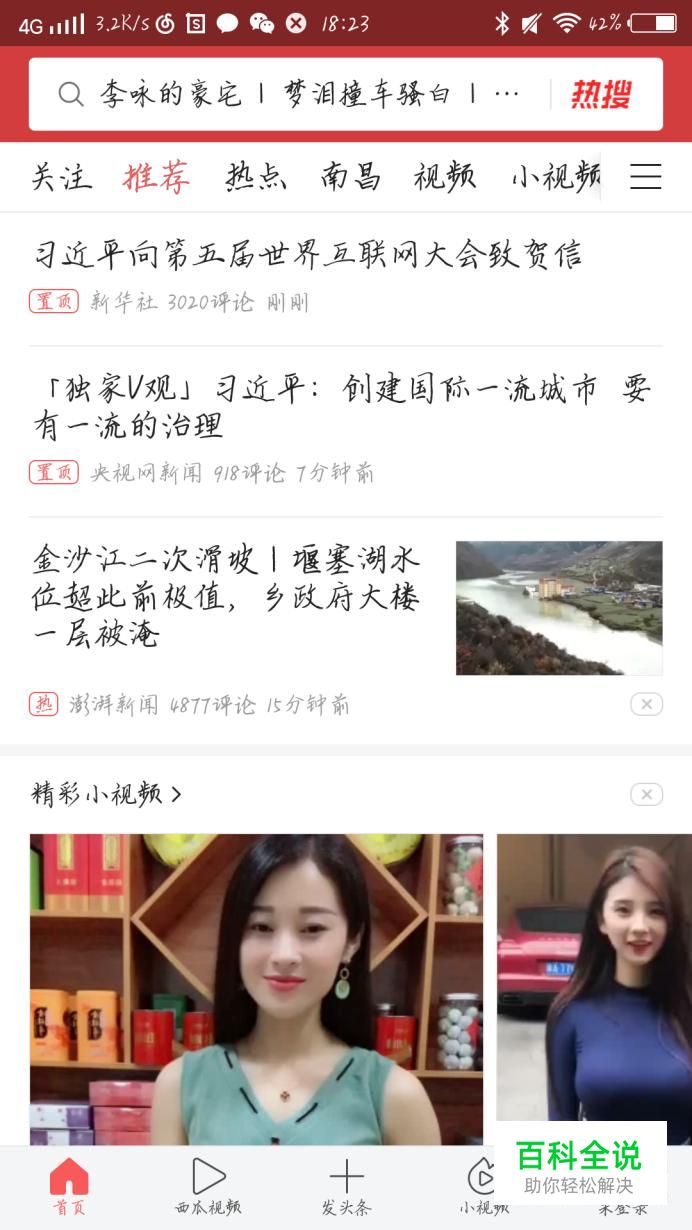Open the 南昌 local news tab

(351, 178)
